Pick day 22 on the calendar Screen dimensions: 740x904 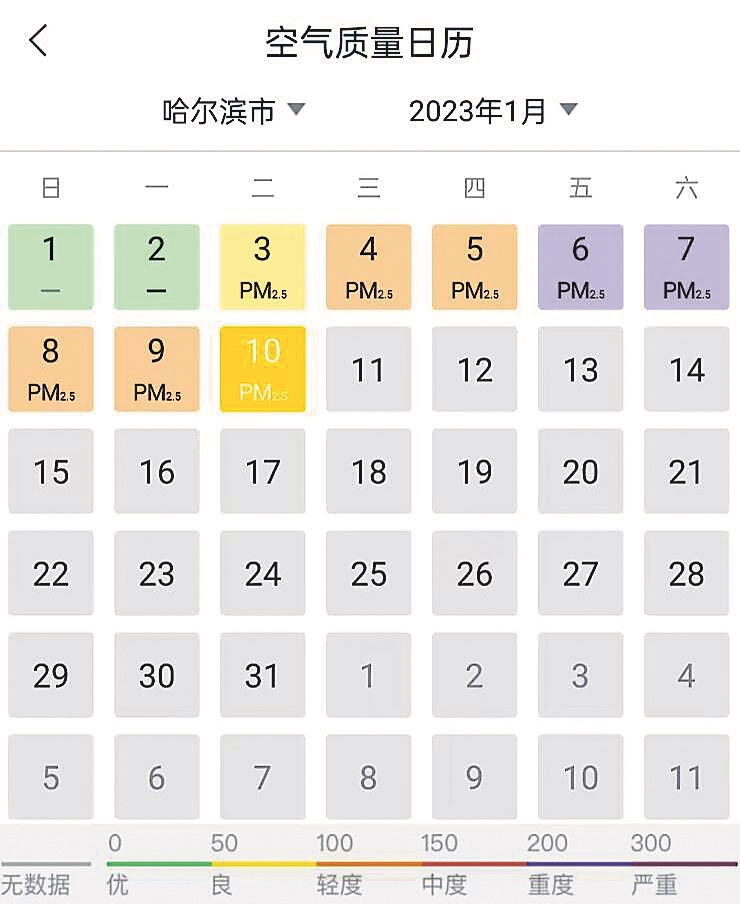pyautogui.click(x=51, y=573)
